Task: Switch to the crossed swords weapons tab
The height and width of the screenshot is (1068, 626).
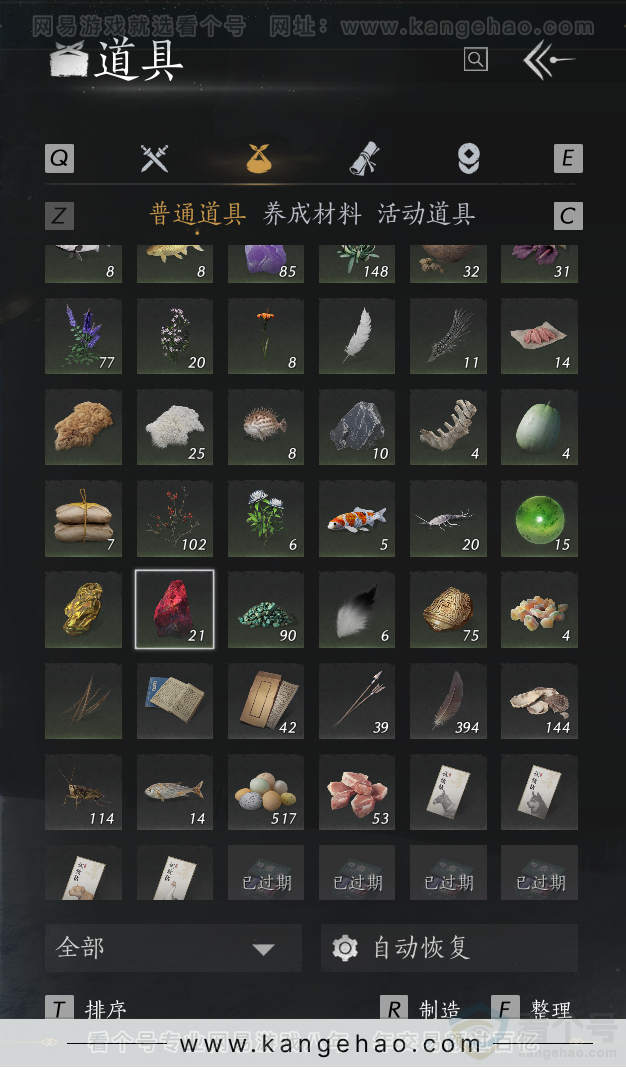Action: pyautogui.click(x=154, y=158)
